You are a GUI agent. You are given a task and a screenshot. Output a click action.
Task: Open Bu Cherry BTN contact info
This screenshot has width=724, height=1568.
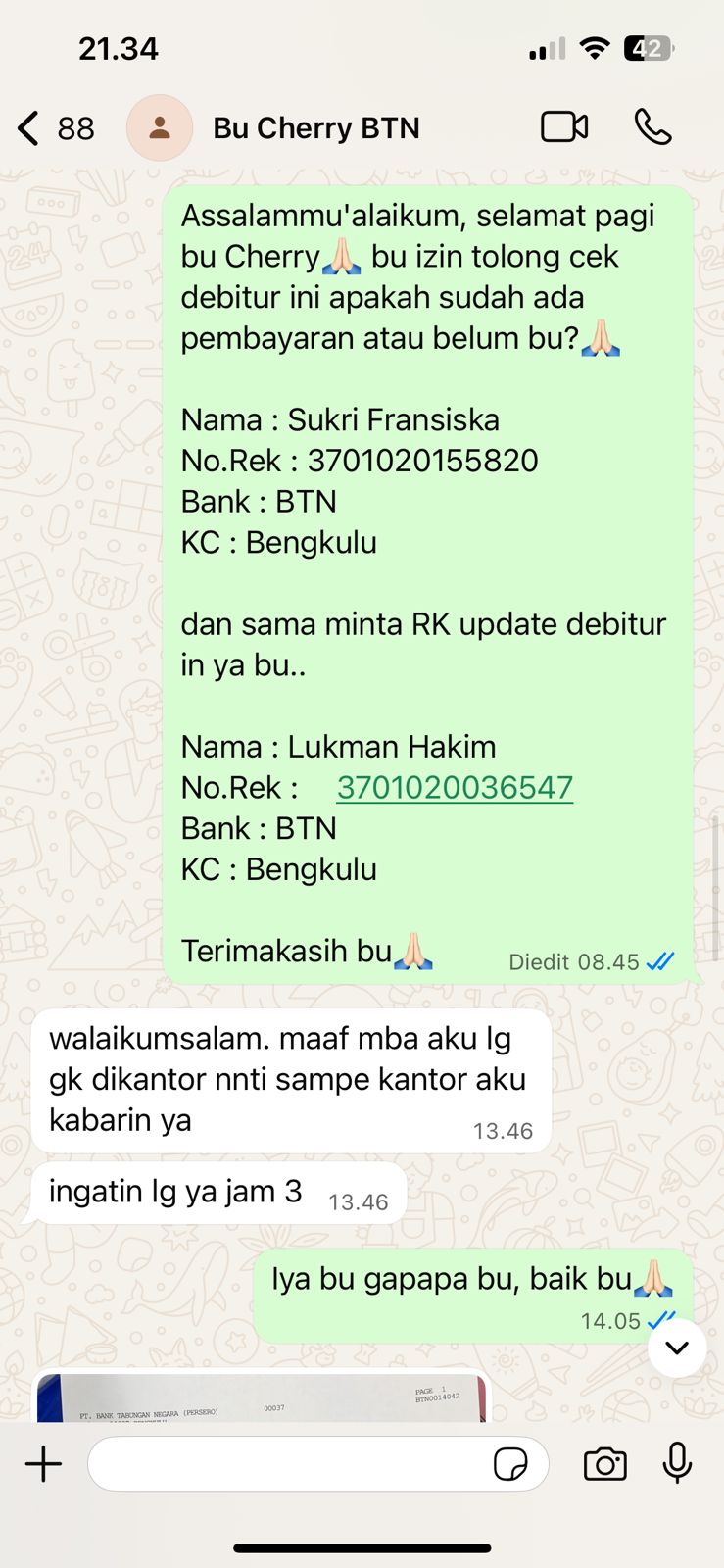pyautogui.click(x=315, y=128)
